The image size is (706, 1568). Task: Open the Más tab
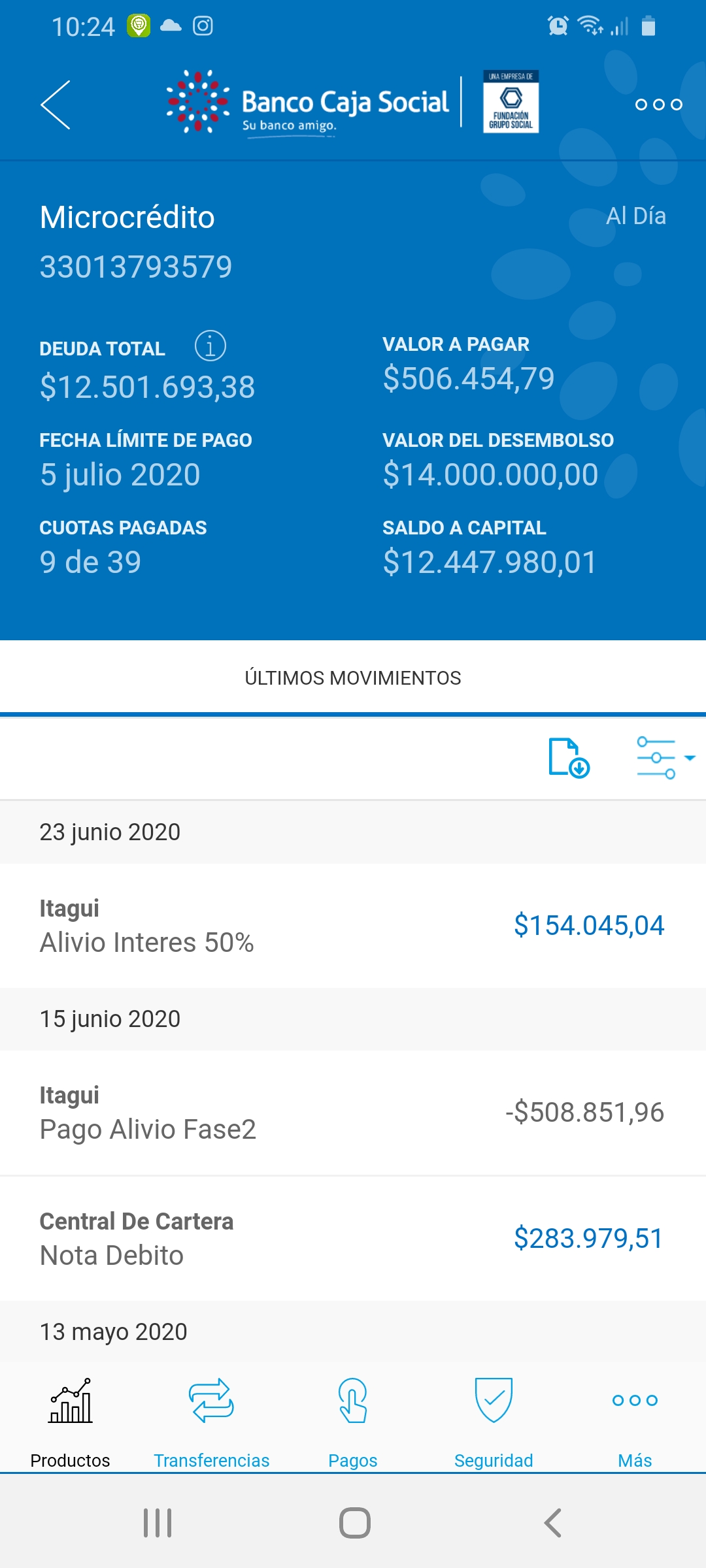pos(635,1418)
